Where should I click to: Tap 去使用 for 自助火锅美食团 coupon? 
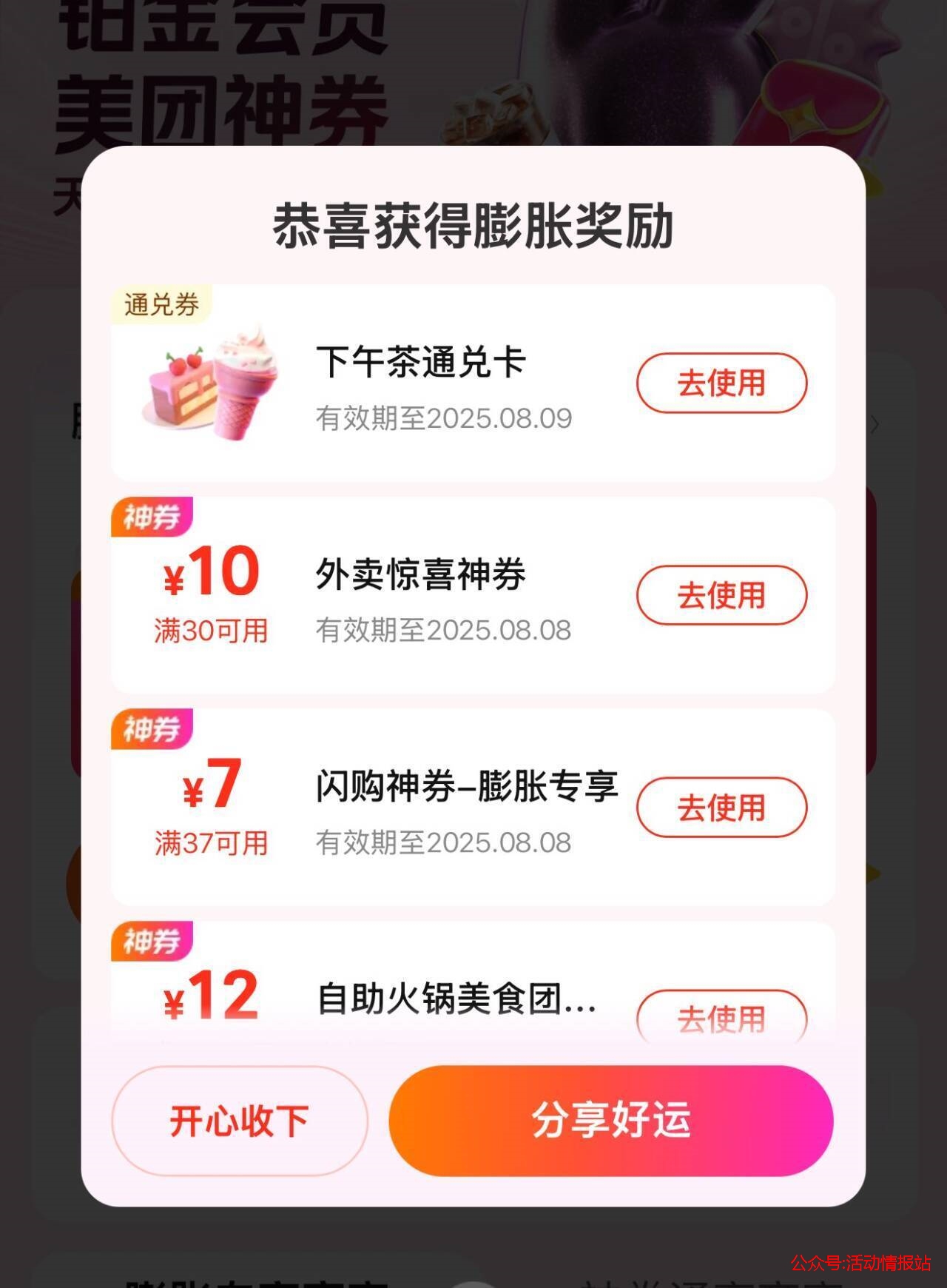[x=721, y=1017]
